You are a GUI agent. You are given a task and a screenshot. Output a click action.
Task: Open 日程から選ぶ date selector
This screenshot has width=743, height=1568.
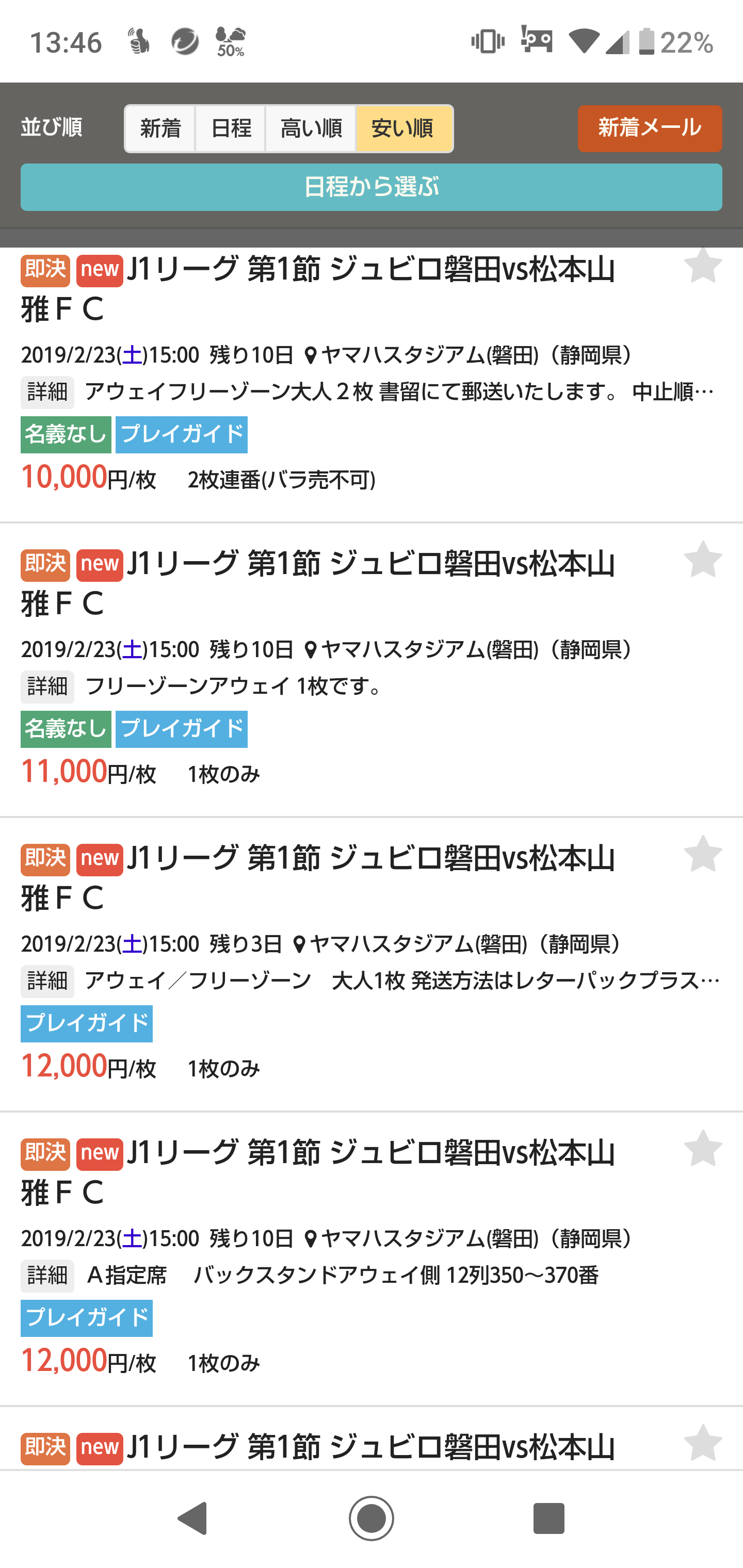pyautogui.click(x=371, y=187)
